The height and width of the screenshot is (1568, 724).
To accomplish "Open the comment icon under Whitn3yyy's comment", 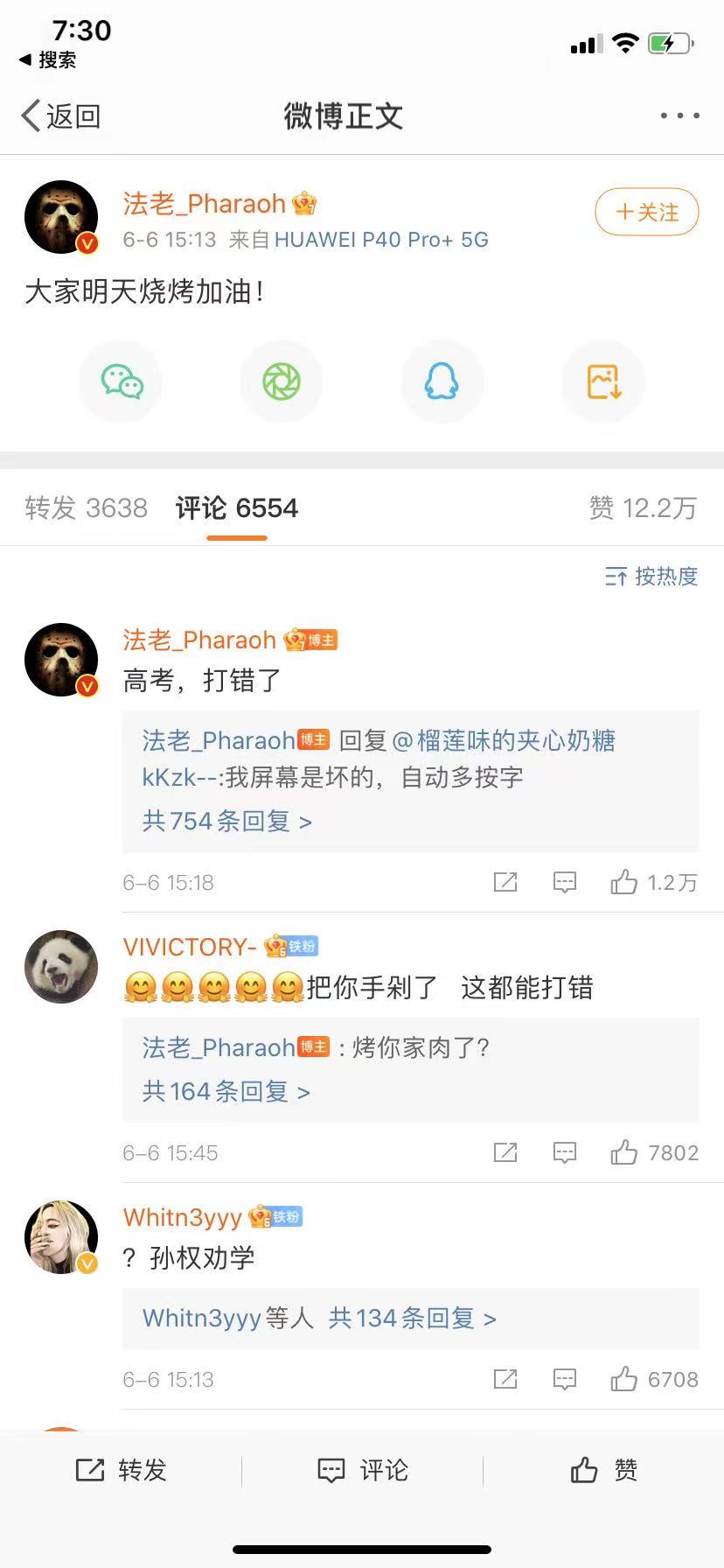I will click(x=564, y=1379).
